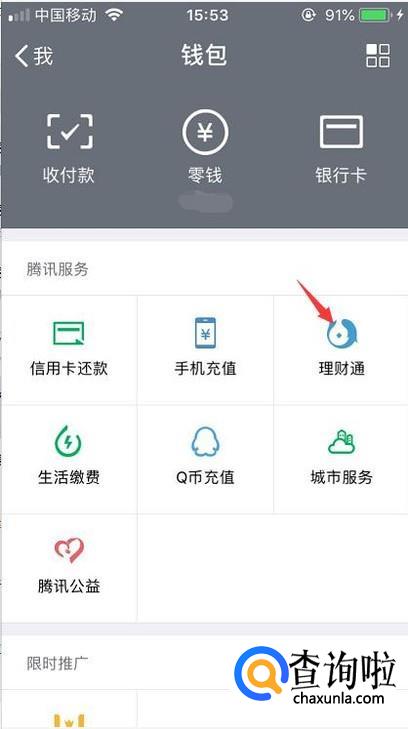Launch 腾讯公益 charity
The width and height of the screenshot is (408, 729).
click(x=69, y=568)
